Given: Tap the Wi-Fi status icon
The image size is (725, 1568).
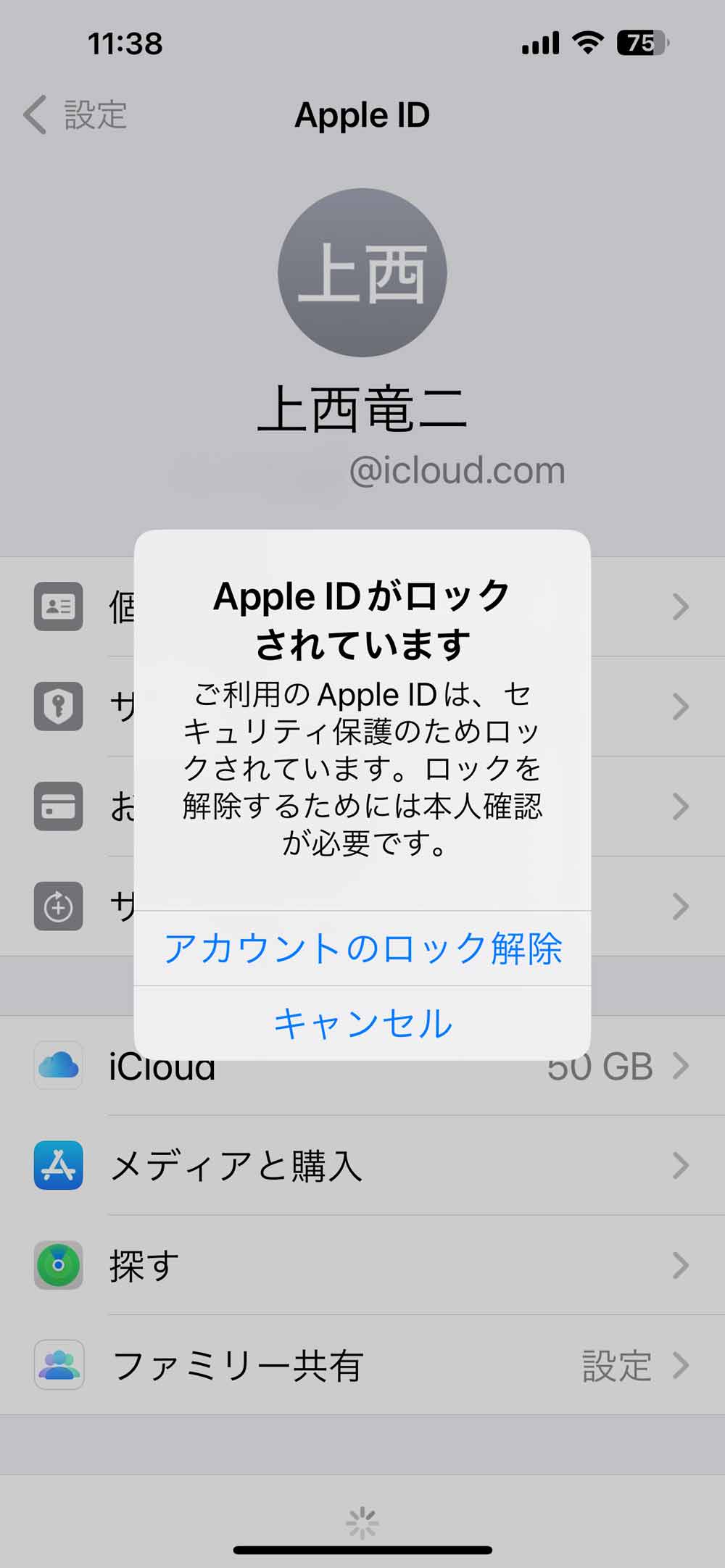Looking at the screenshot, I should click(x=587, y=42).
